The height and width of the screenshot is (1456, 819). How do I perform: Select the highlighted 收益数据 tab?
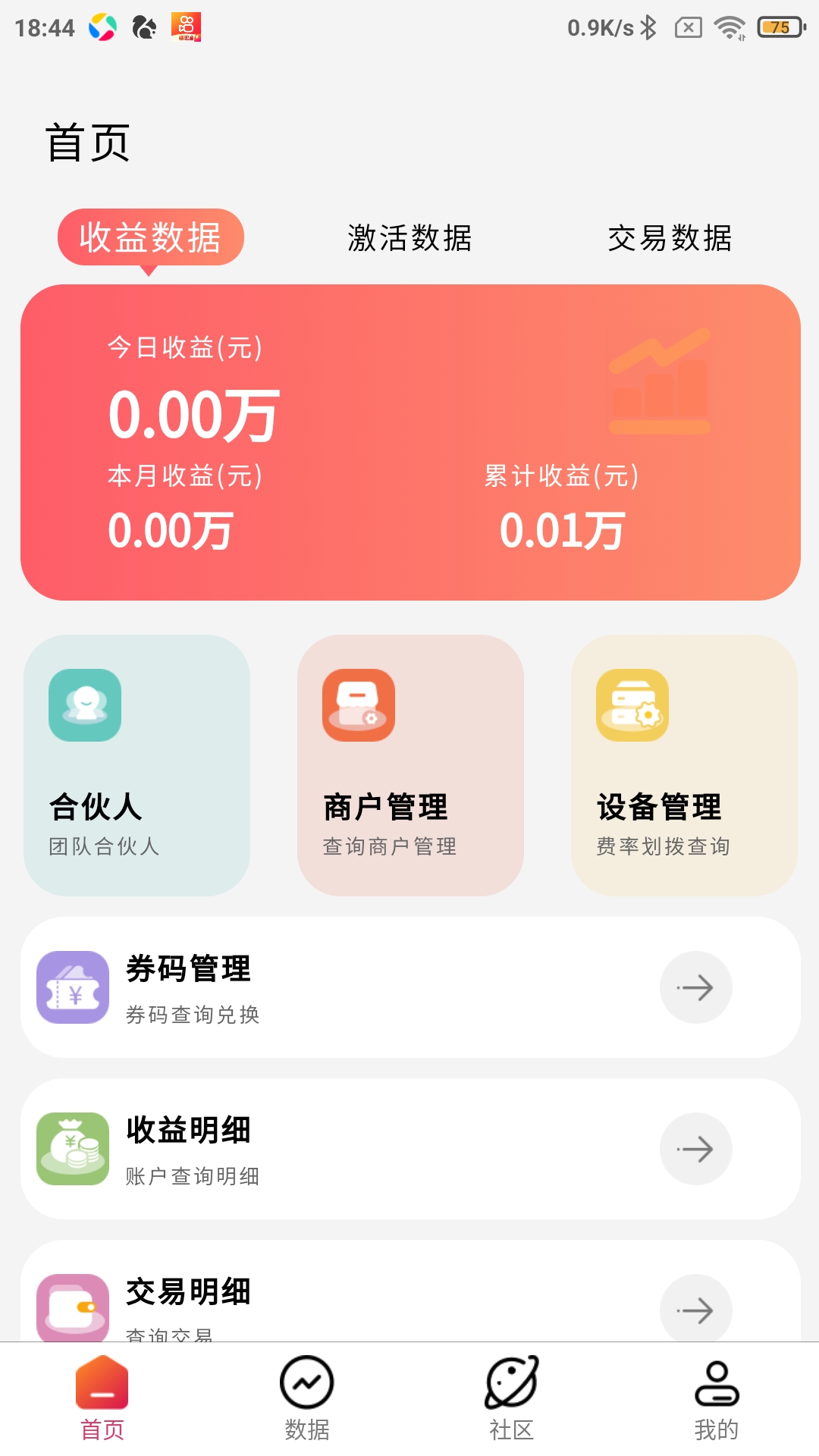click(x=151, y=237)
